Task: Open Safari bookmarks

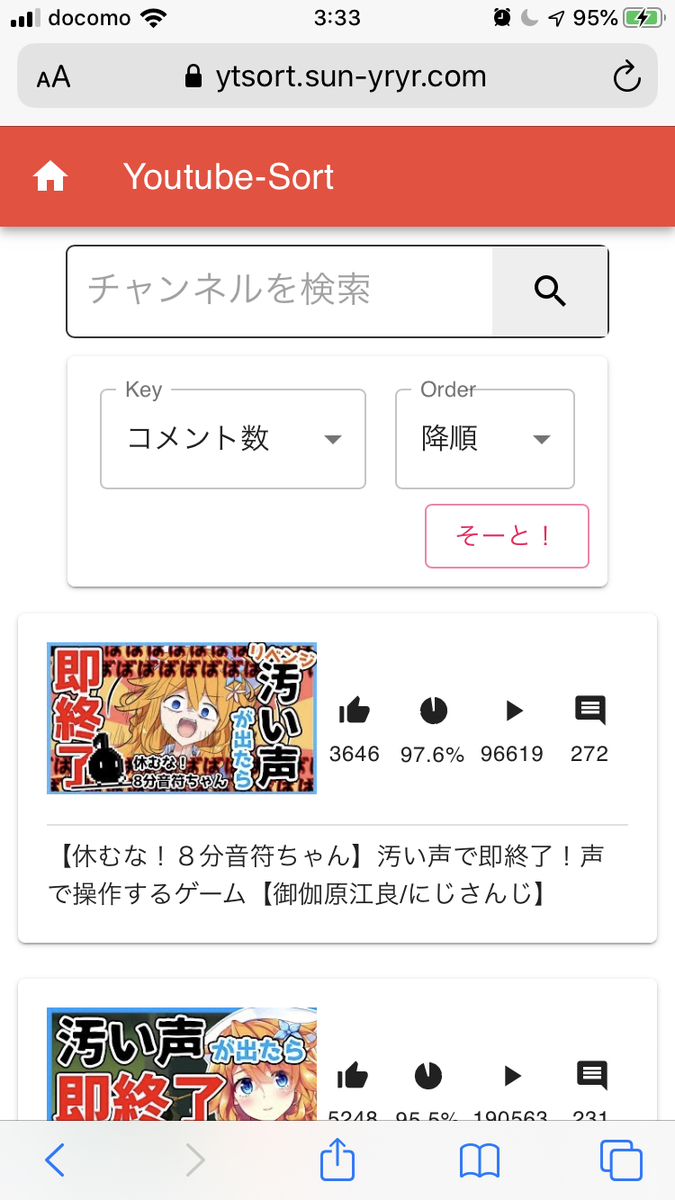Action: (479, 1160)
